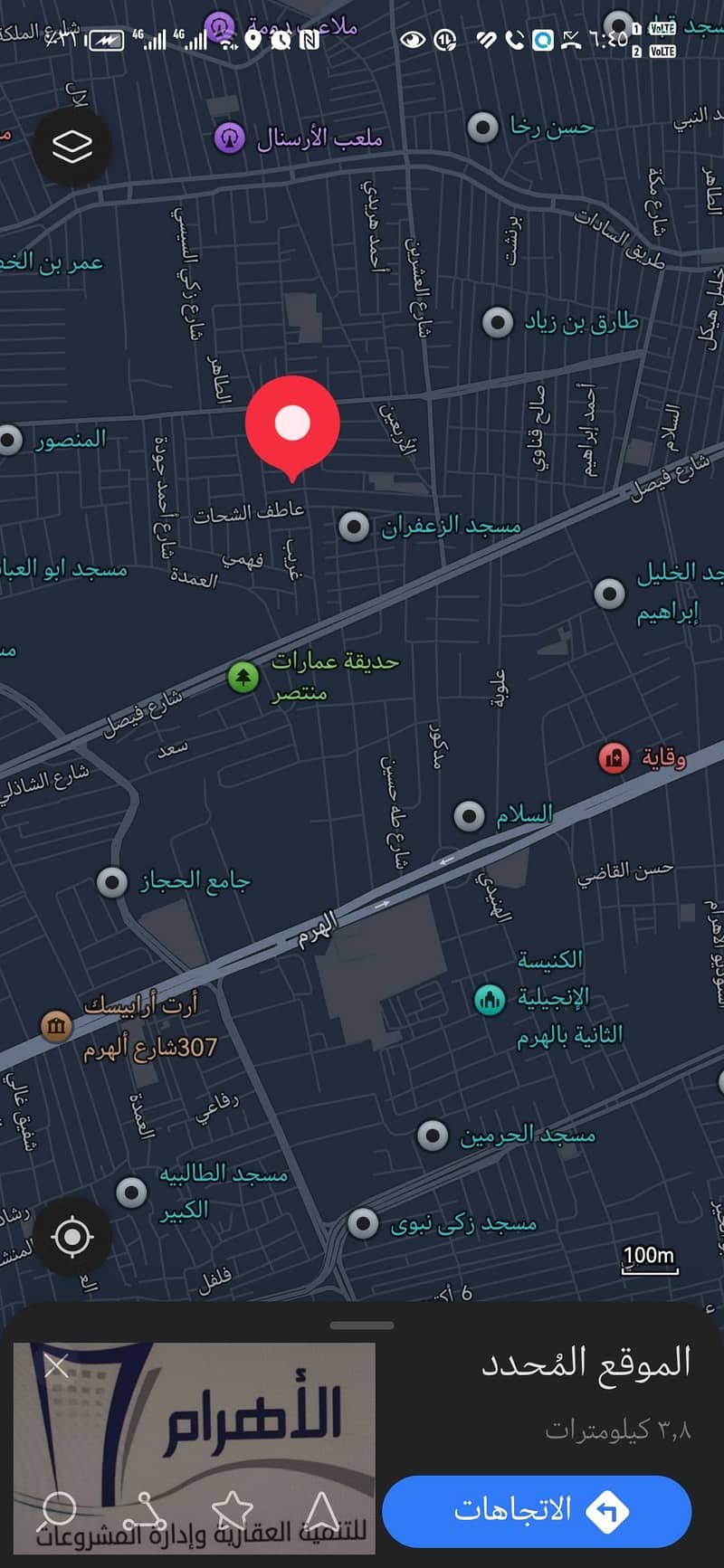This screenshot has width=724, height=1568.
Task: Expand the bottom sheet handle
Action: click(x=362, y=1326)
